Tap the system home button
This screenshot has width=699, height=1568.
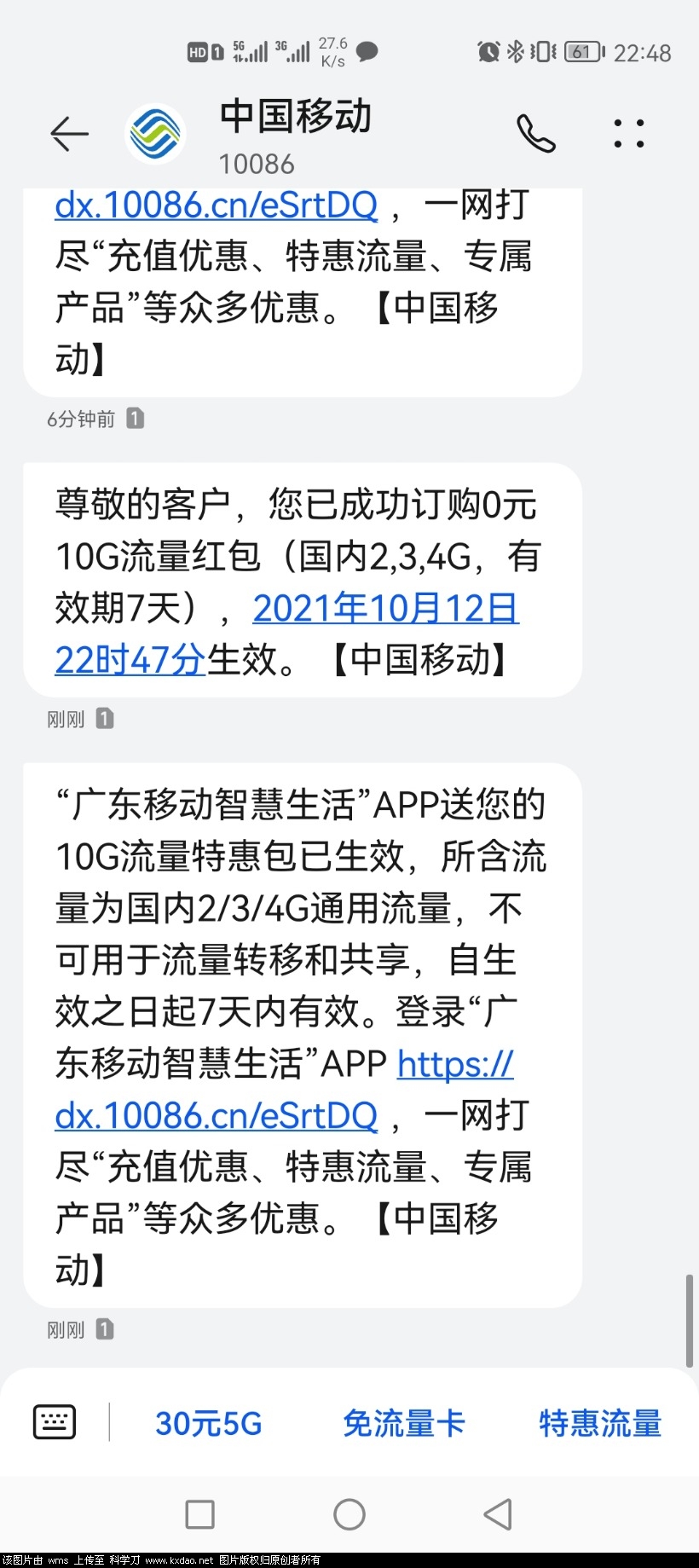point(349,1514)
